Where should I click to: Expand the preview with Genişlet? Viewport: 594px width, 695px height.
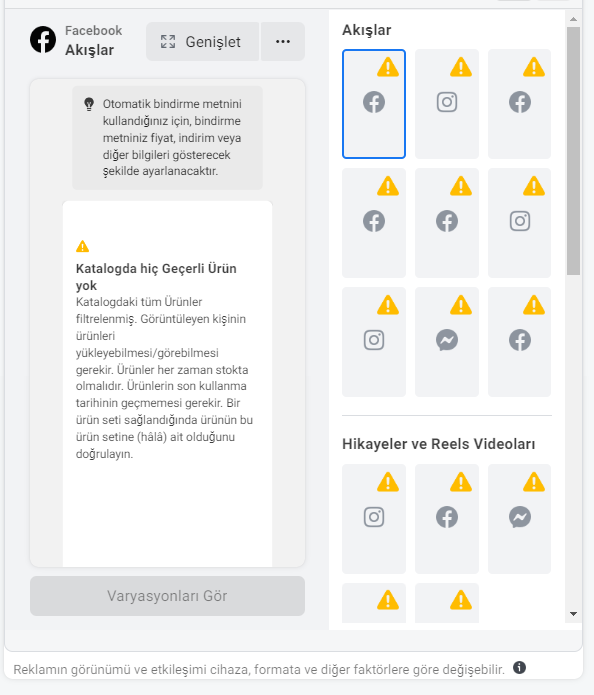point(203,42)
